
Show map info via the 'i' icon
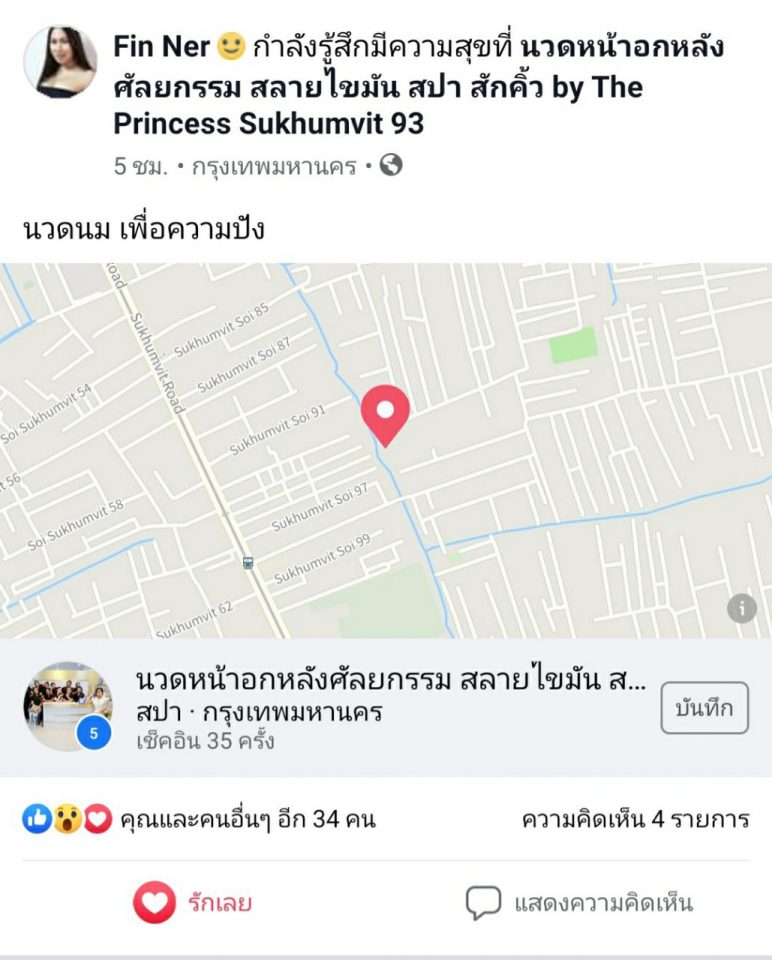click(x=741, y=607)
